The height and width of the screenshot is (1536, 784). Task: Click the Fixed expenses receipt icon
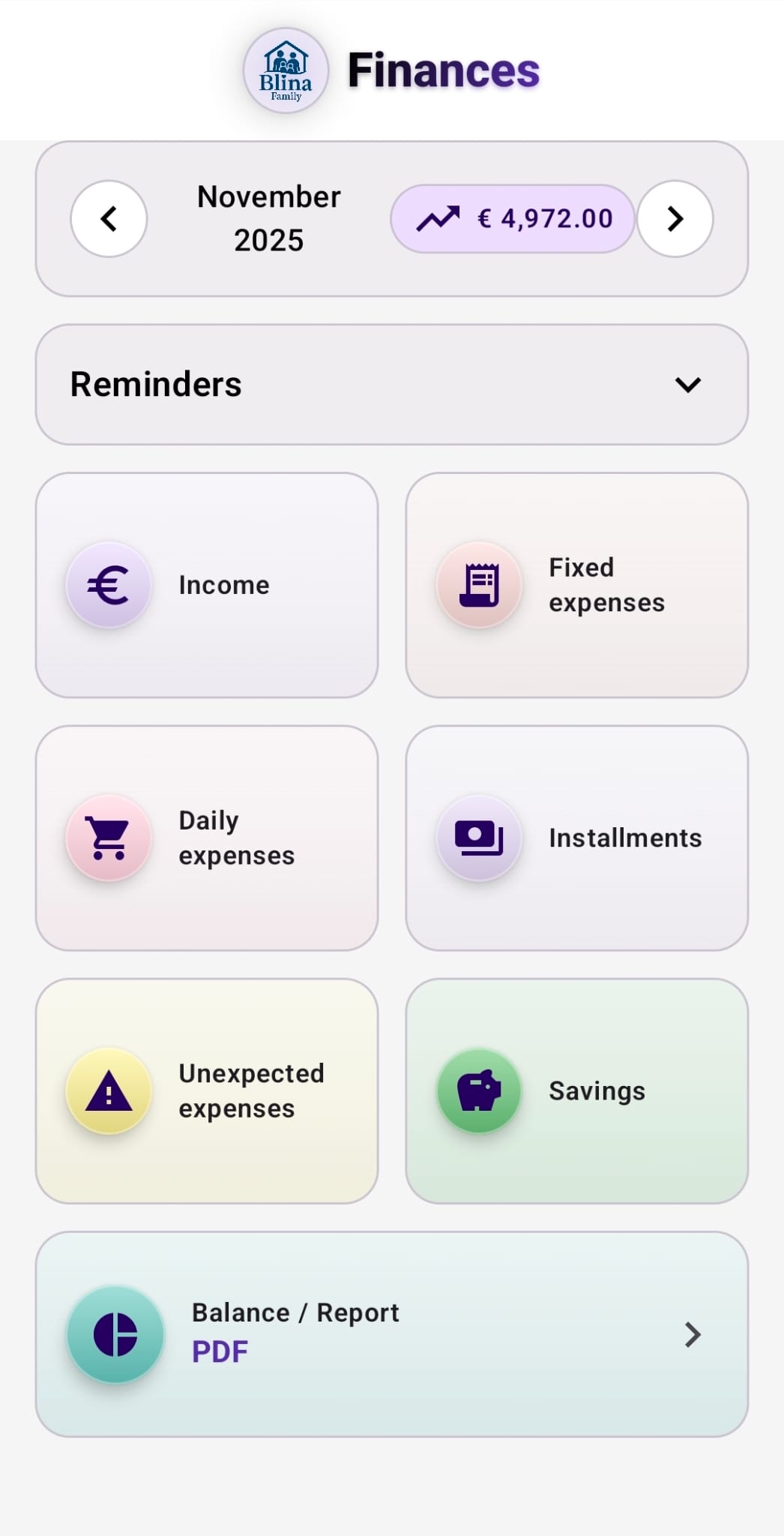pyautogui.click(x=479, y=584)
